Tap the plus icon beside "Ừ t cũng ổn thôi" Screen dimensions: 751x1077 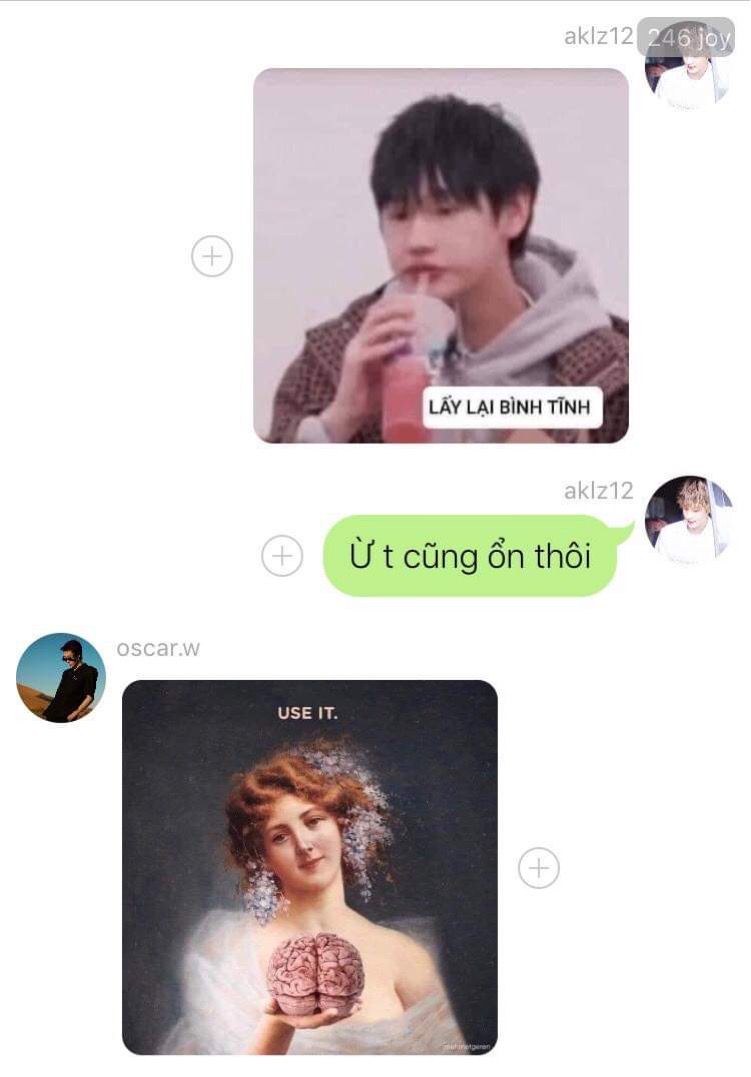[282, 556]
